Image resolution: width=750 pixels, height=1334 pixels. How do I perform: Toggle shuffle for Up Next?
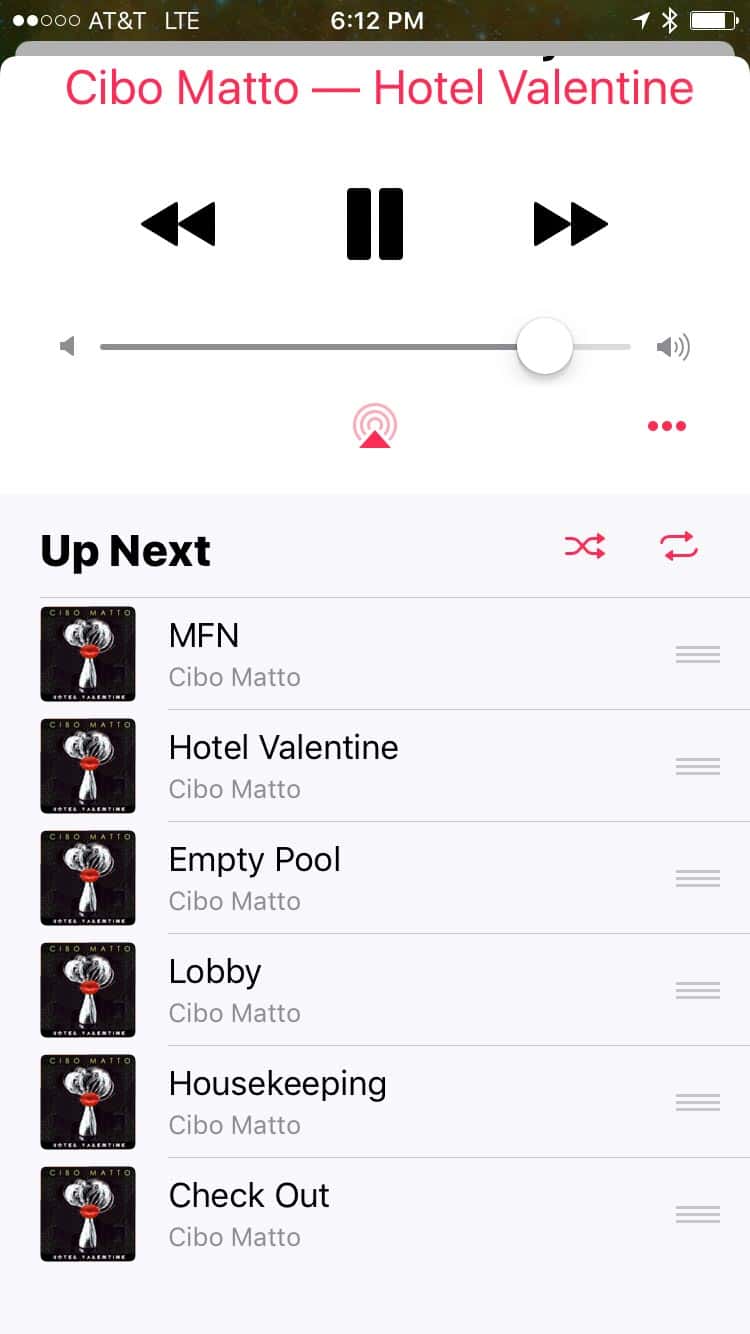585,546
